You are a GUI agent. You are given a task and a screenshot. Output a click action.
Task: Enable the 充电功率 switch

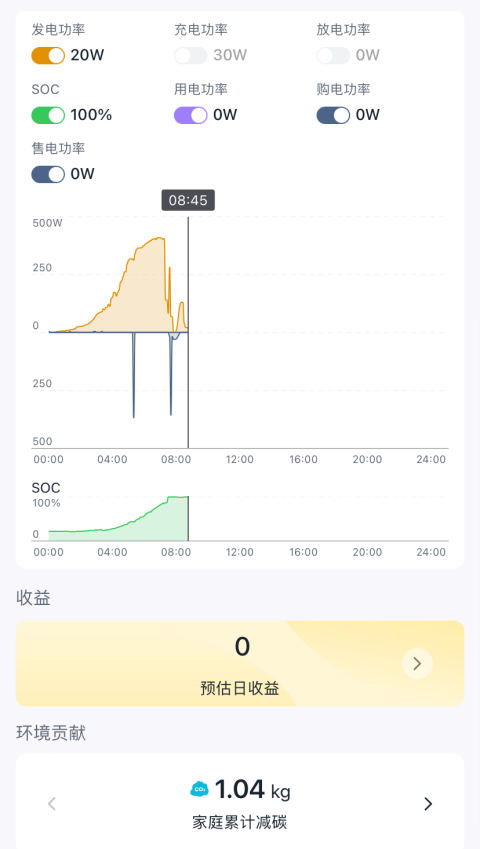click(x=190, y=55)
